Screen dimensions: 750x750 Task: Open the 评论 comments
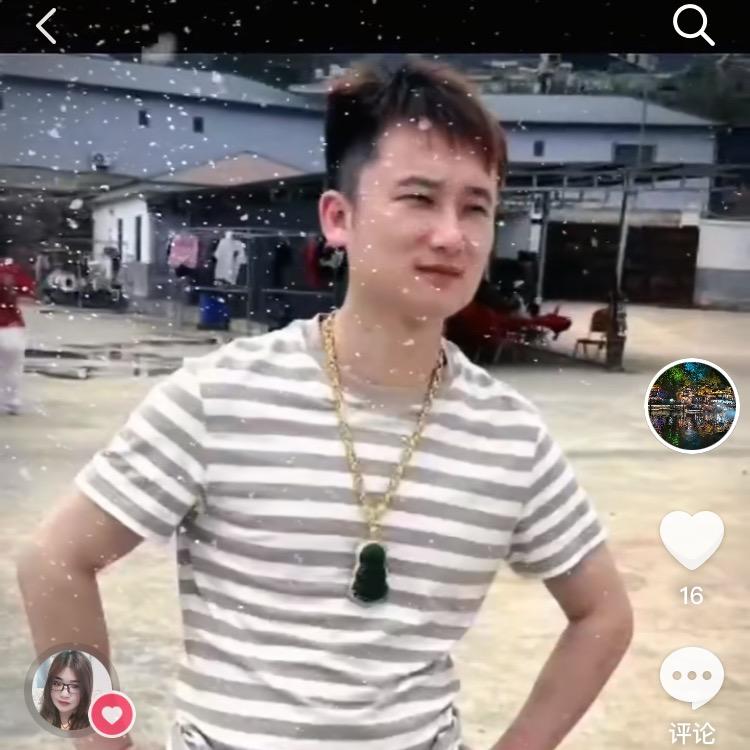[x=691, y=680]
